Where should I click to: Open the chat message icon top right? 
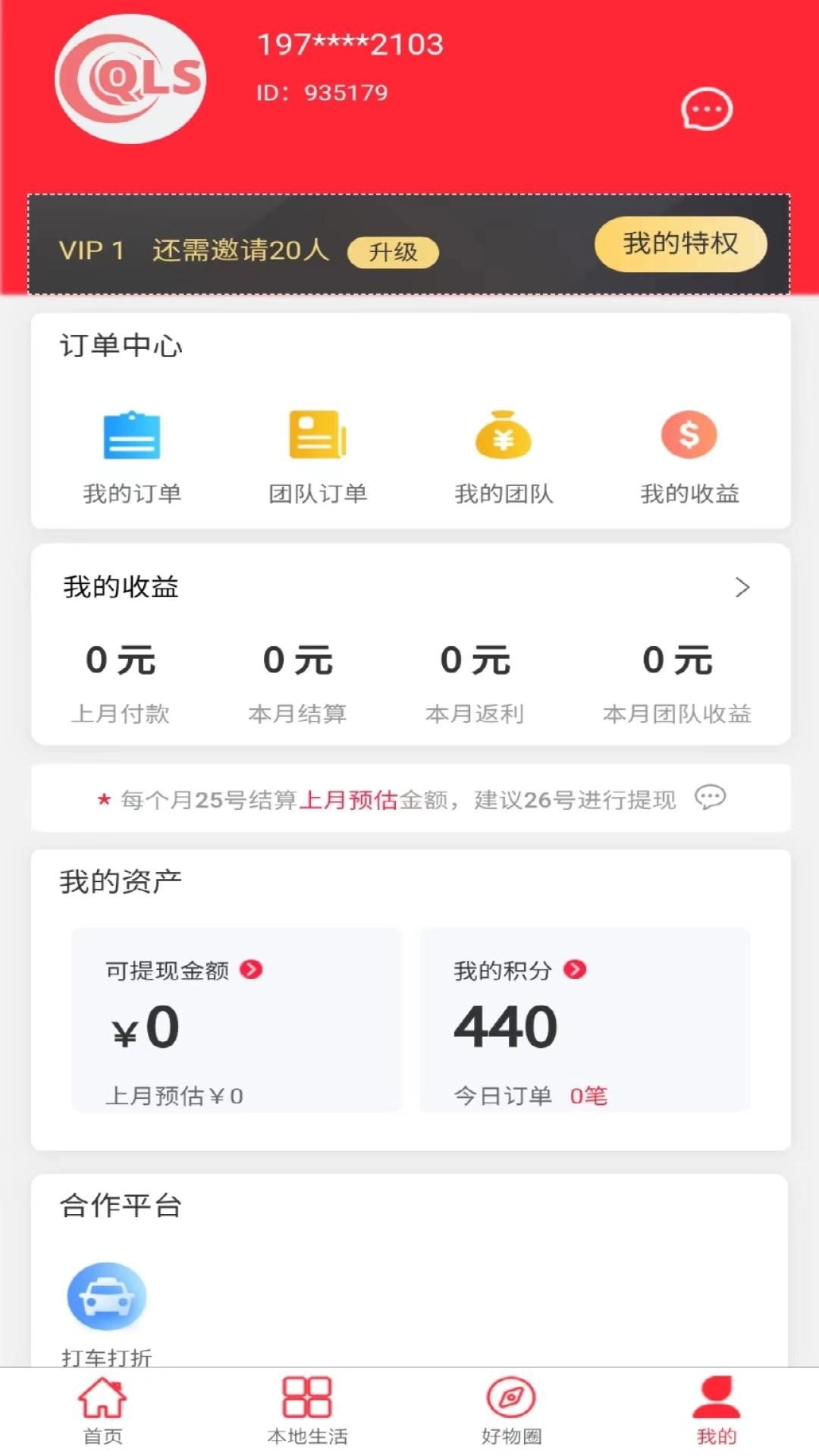tap(704, 108)
